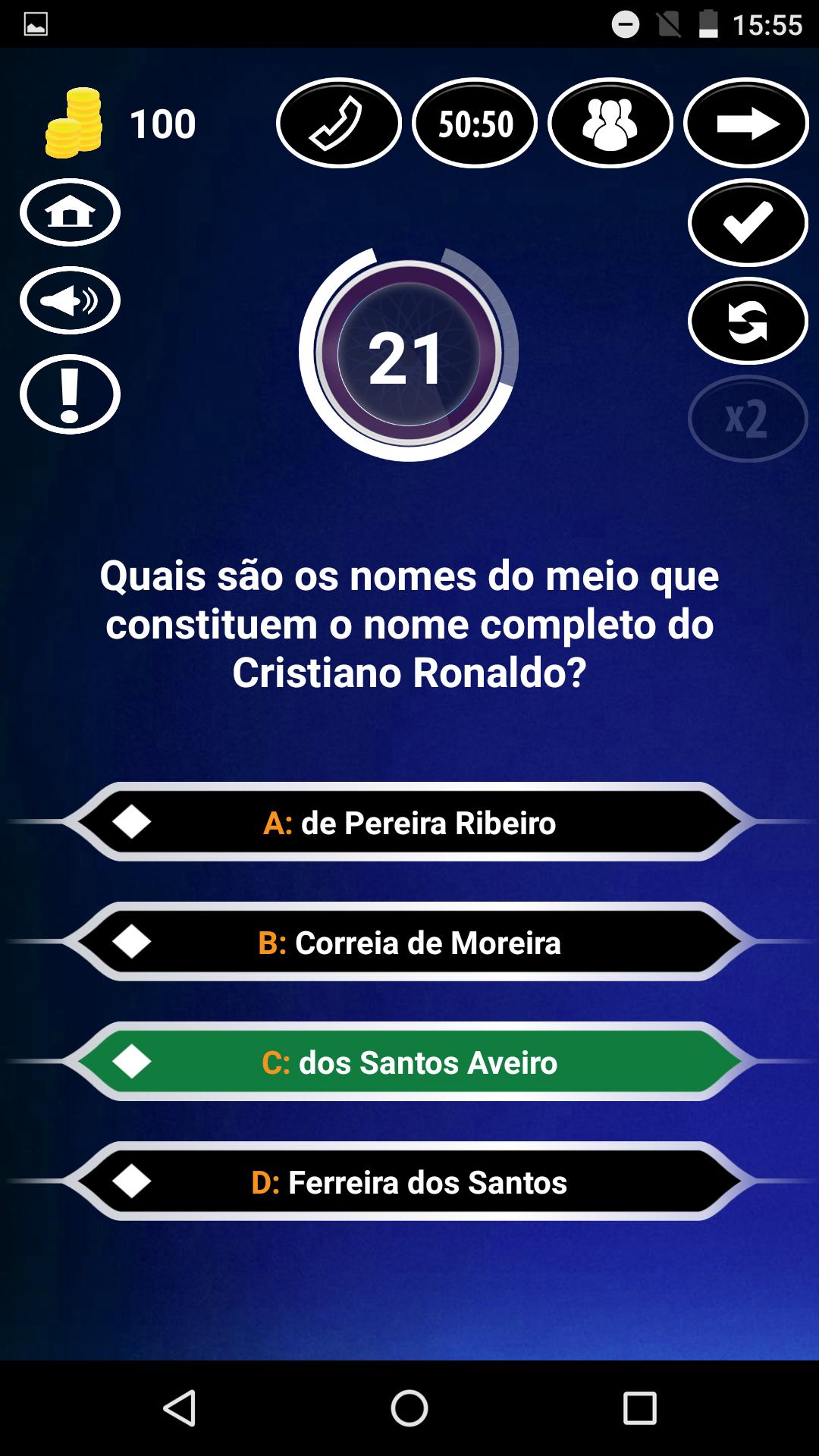Choose answer B: Correia de Moreira

(409, 942)
